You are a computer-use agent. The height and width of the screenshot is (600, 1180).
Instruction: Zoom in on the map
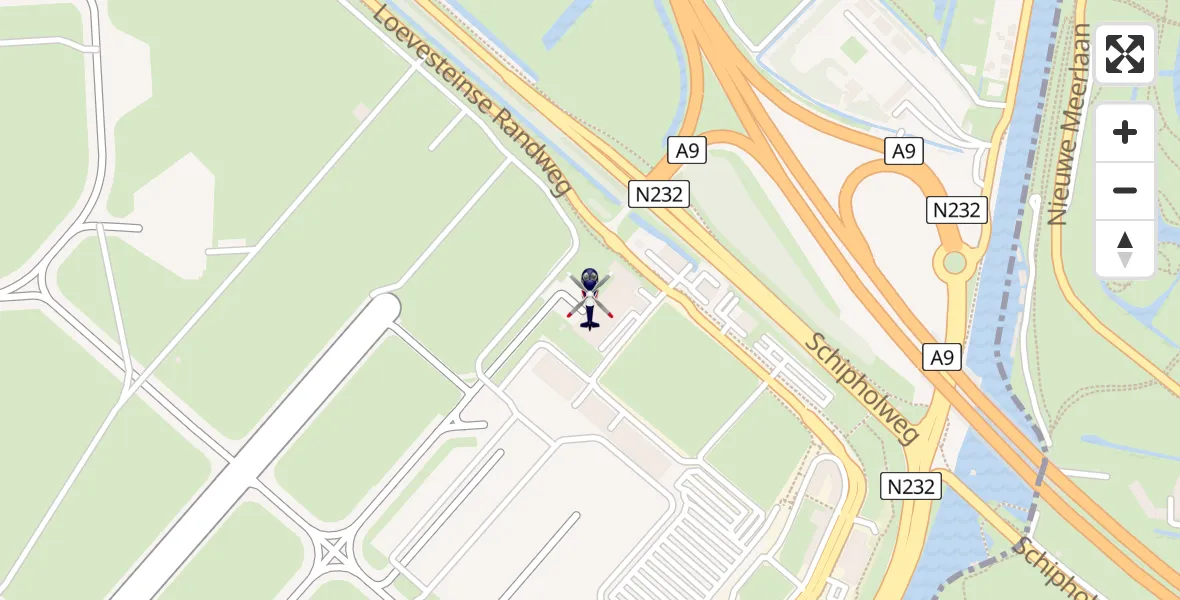(1125, 133)
